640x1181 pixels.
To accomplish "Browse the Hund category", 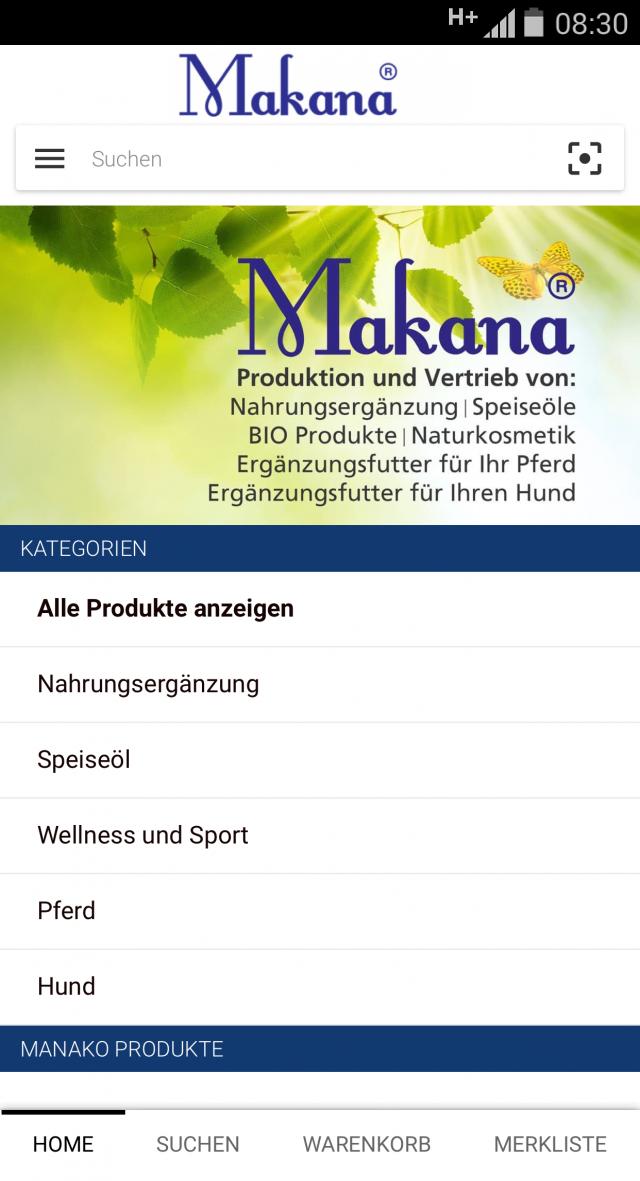I will [66, 986].
